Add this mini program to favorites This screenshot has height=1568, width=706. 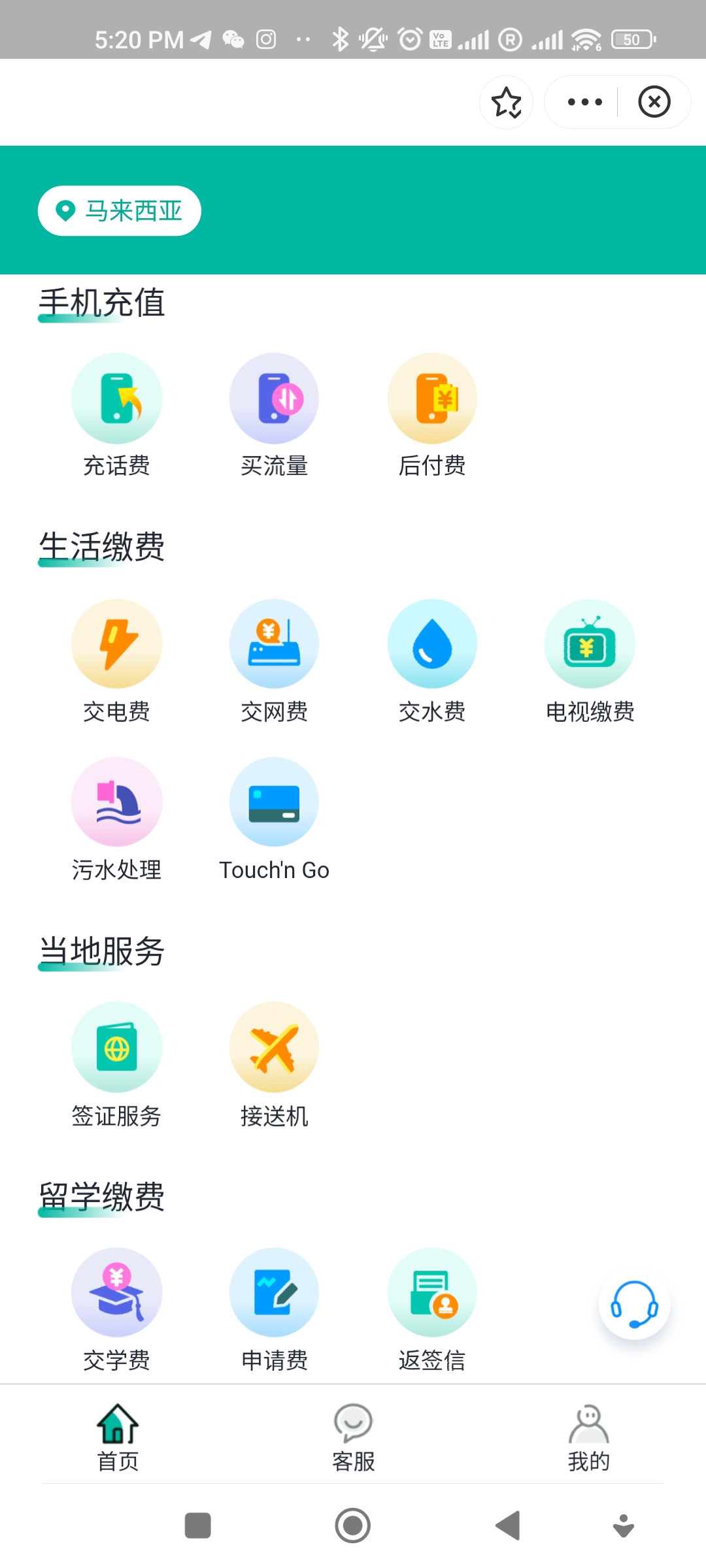click(x=506, y=103)
